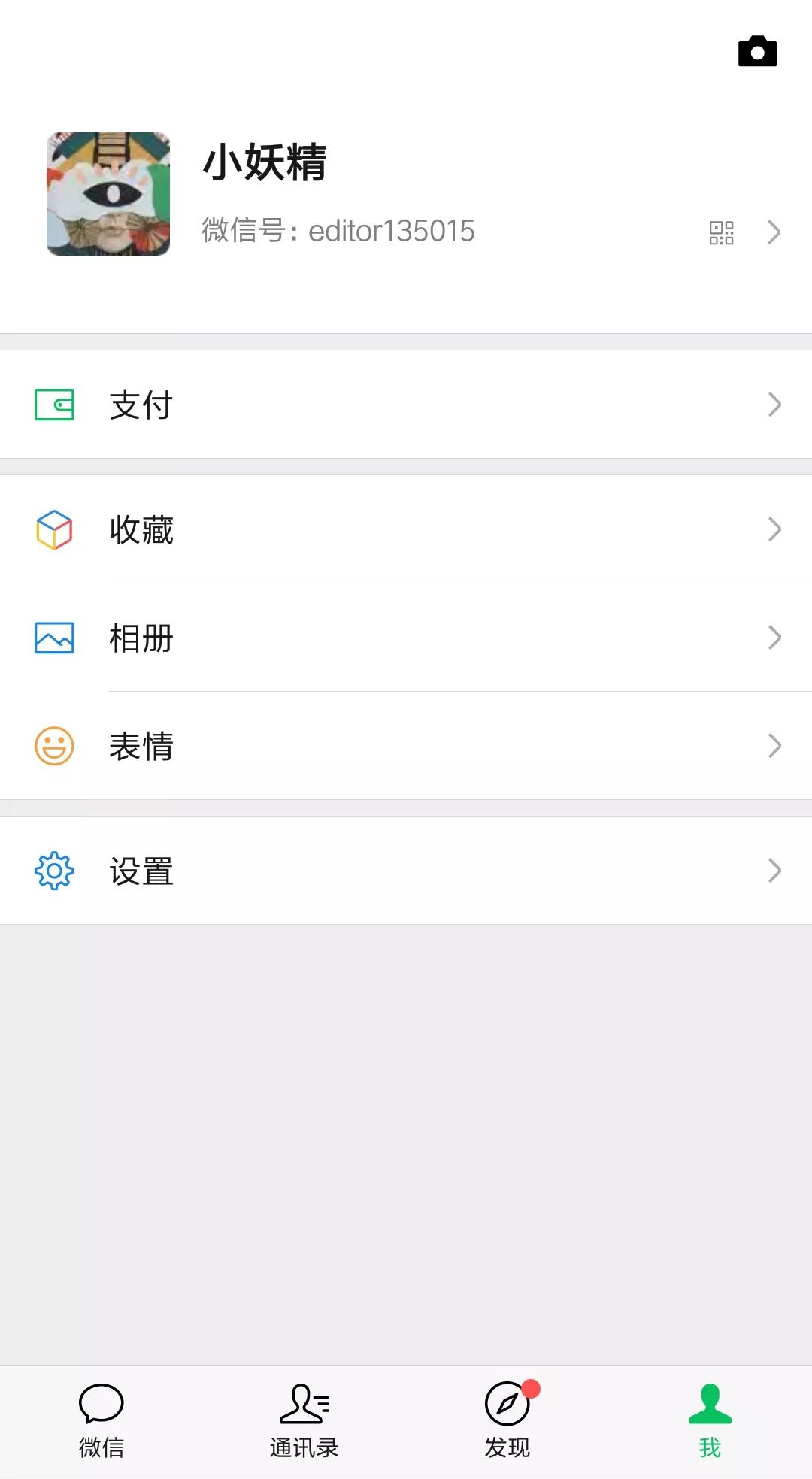Open 收藏 favorites
Screen dimensions: 812x1479
point(406,529)
